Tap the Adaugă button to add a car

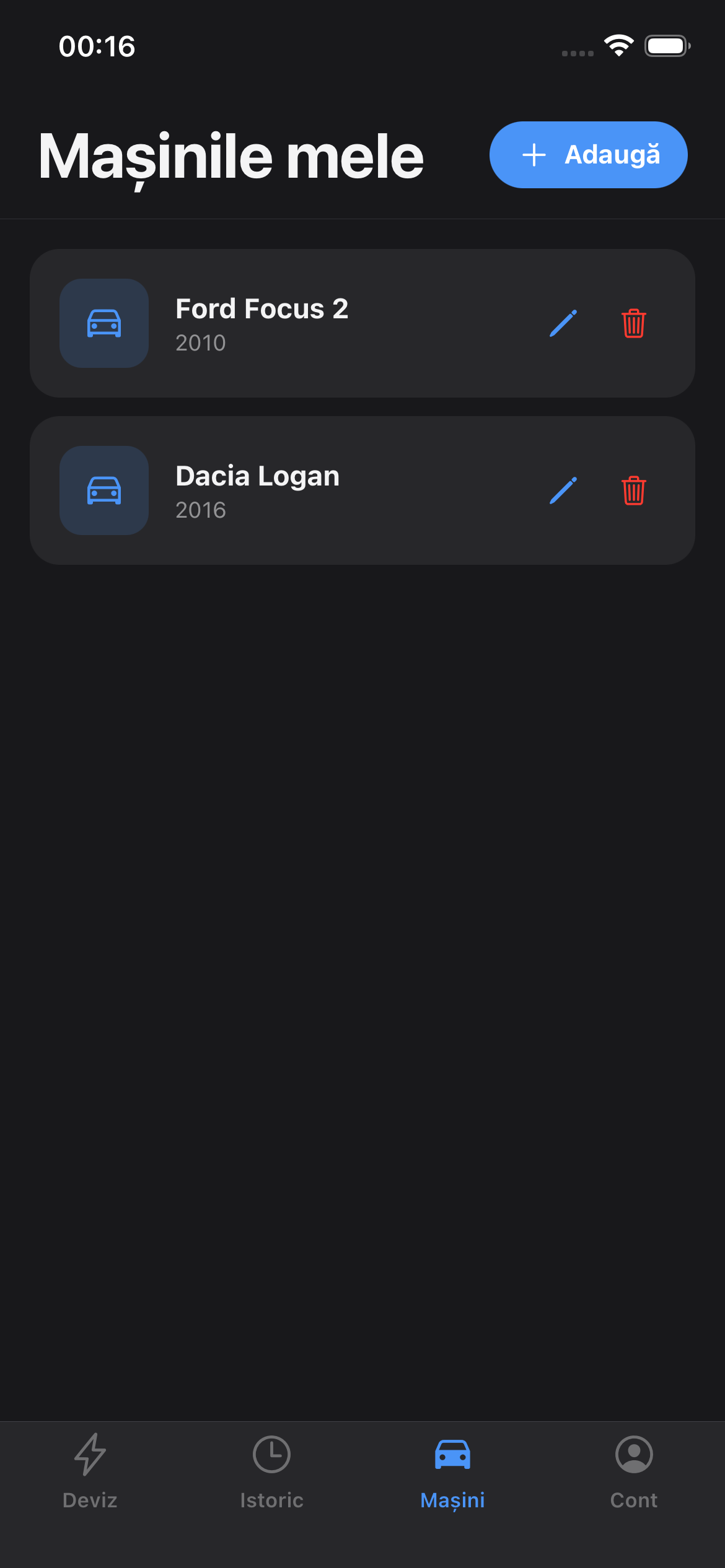[588, 155]
